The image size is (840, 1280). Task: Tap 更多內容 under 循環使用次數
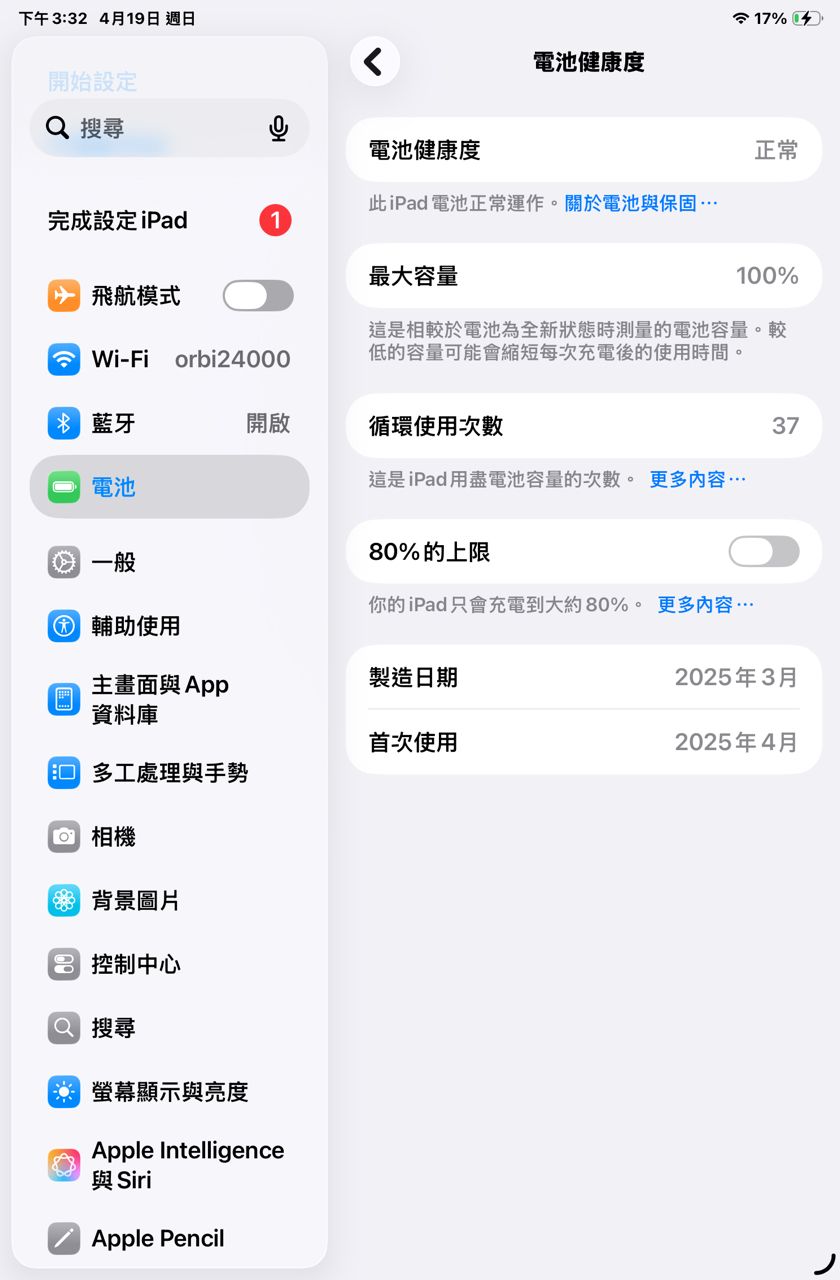pos(697,480)
